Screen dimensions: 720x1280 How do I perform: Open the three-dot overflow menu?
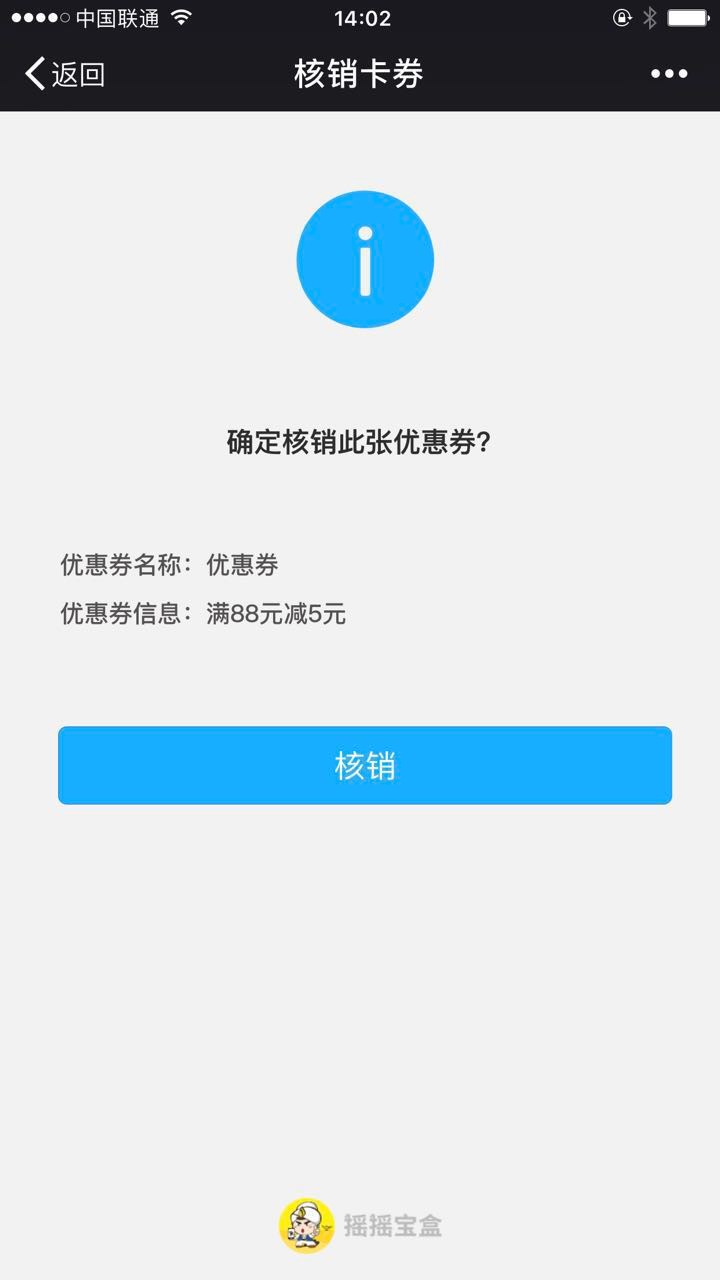[669, 74]
